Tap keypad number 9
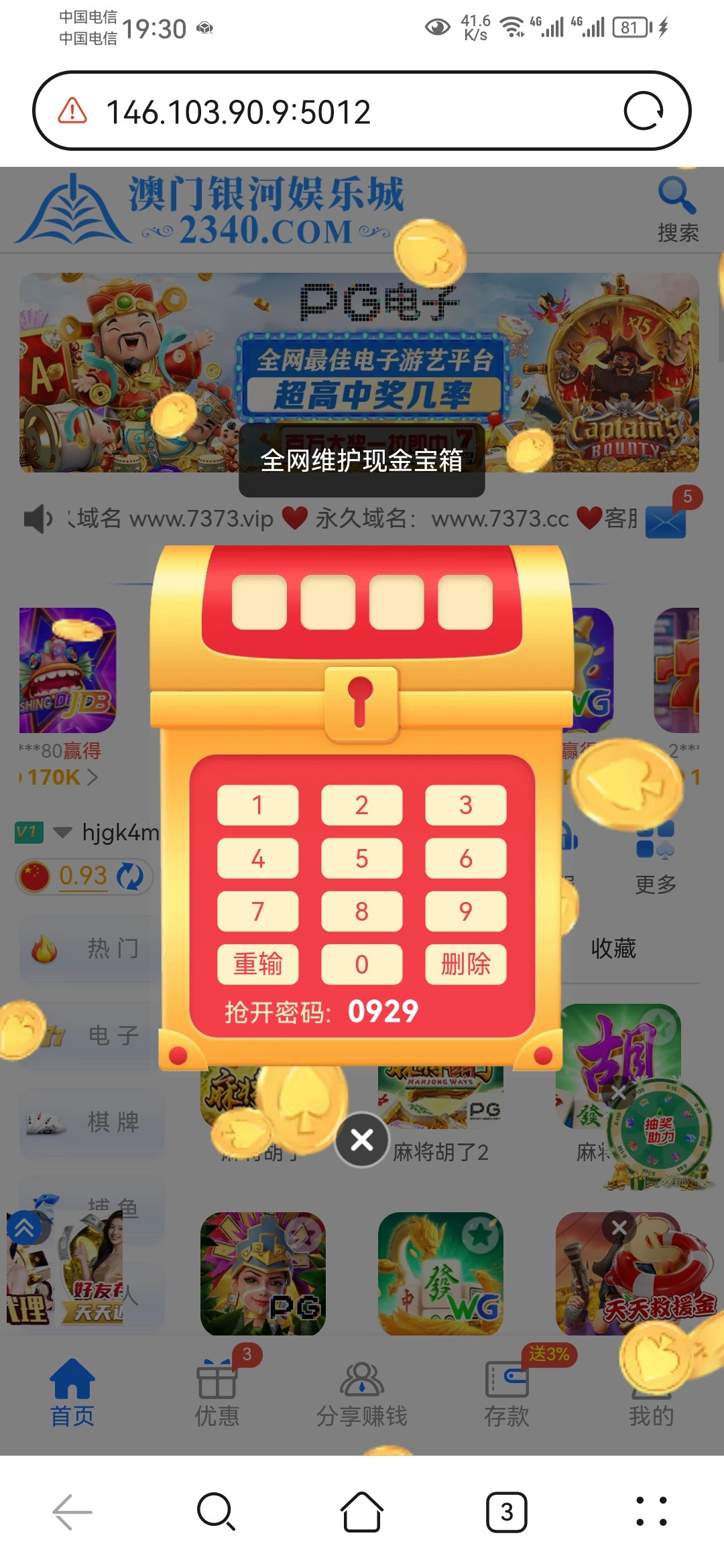The width and height of the screenshot is (724, 1568). [x=465, y=911]
